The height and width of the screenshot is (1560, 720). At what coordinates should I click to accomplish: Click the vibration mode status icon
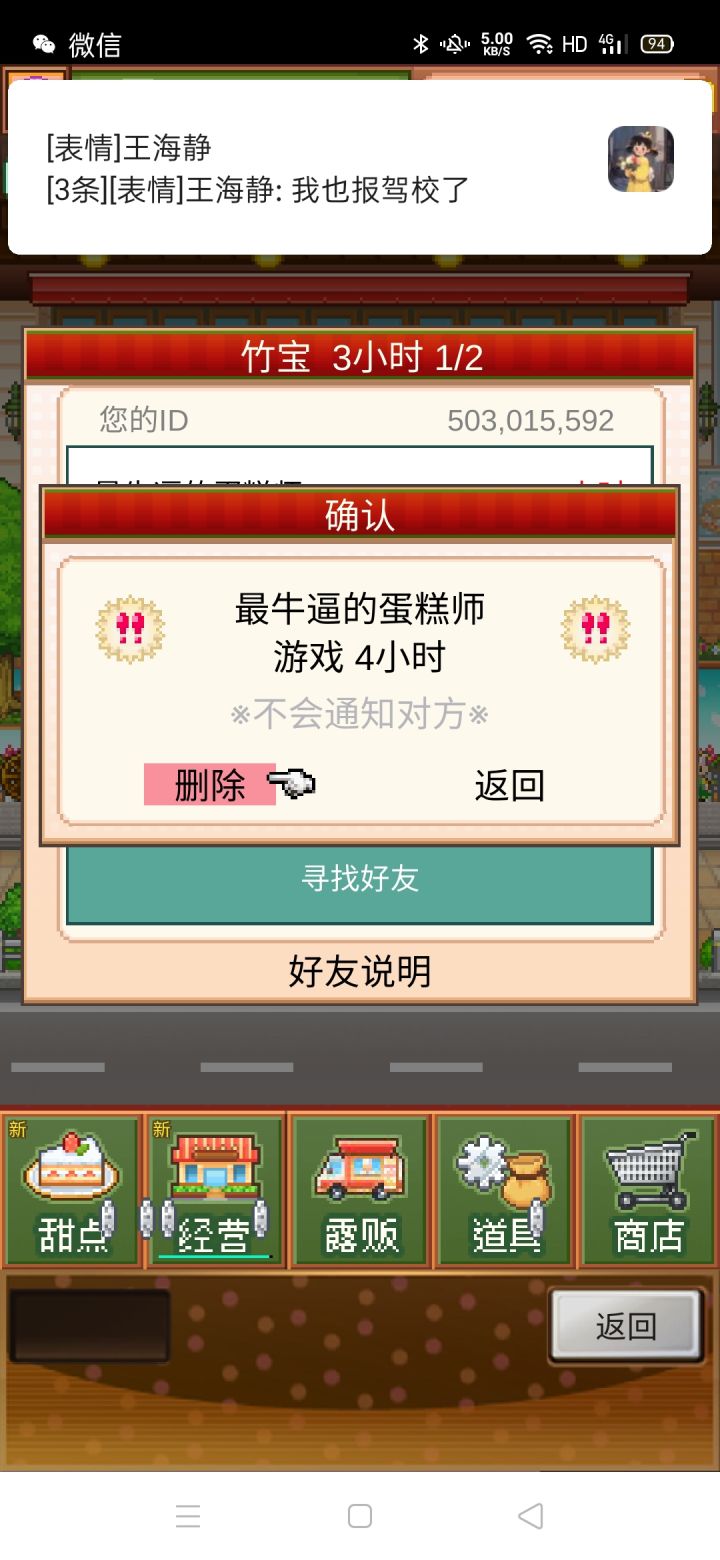click(453, 44)
